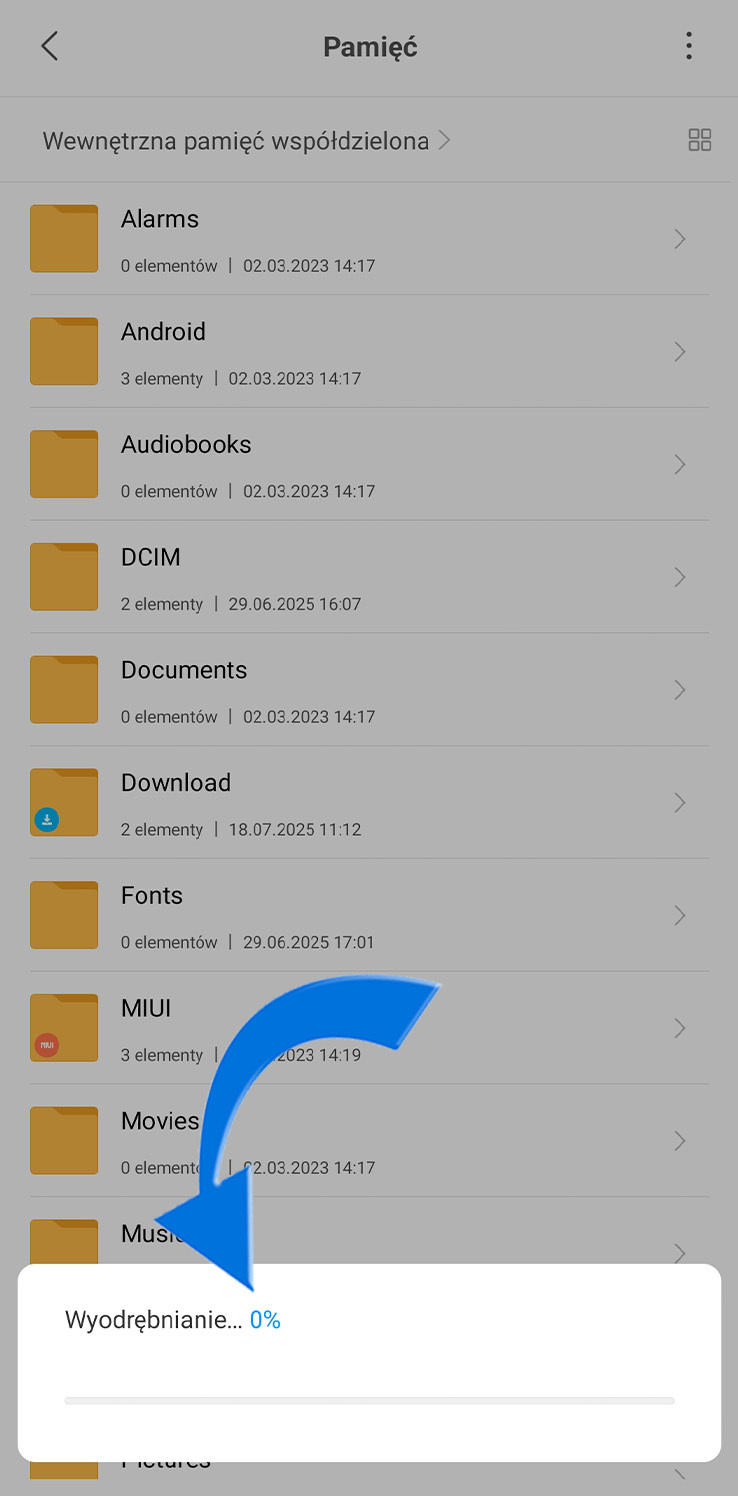Open the Android folder
This screenshot has width=738, height=1496.
pyautogui.click(x=369, y=352)
